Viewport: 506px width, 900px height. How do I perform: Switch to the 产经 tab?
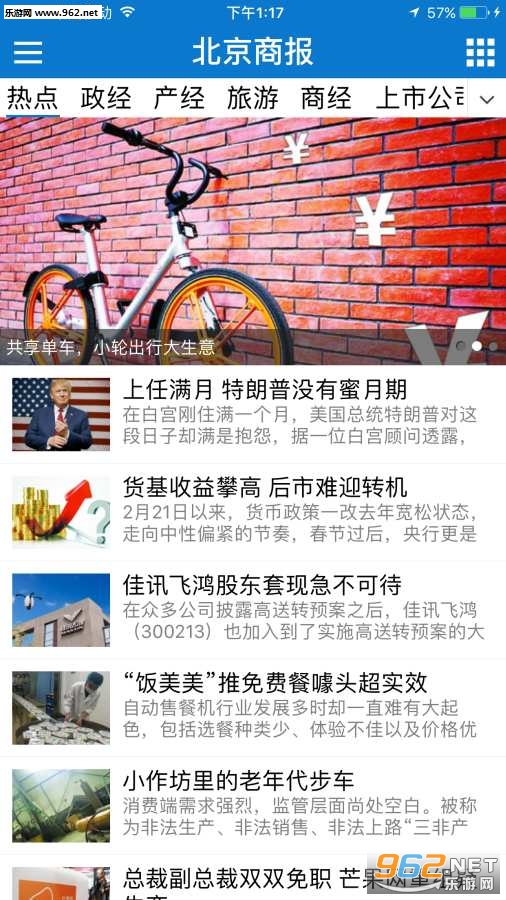pyautogui.click(x=179, y=98)
